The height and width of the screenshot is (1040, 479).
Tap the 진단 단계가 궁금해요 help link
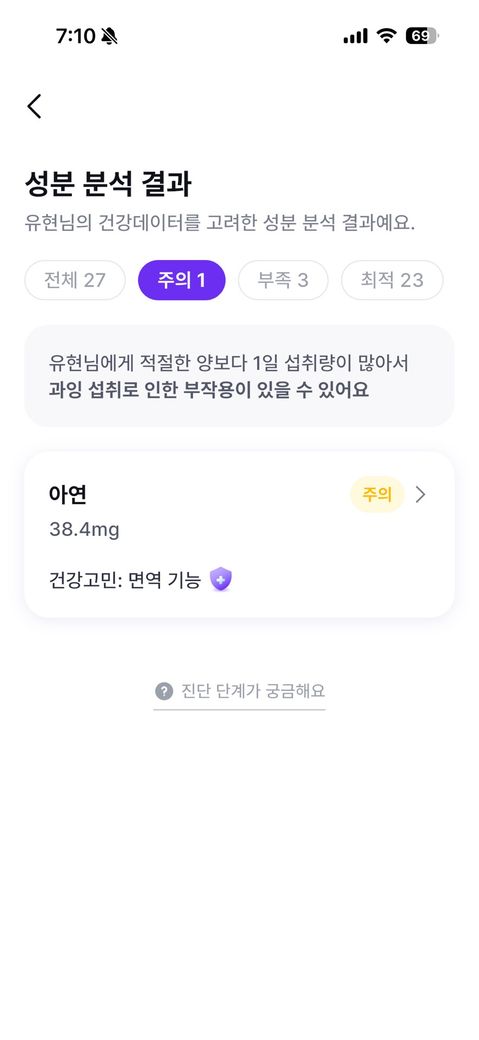pyautogui.click(x=240, y=691)
